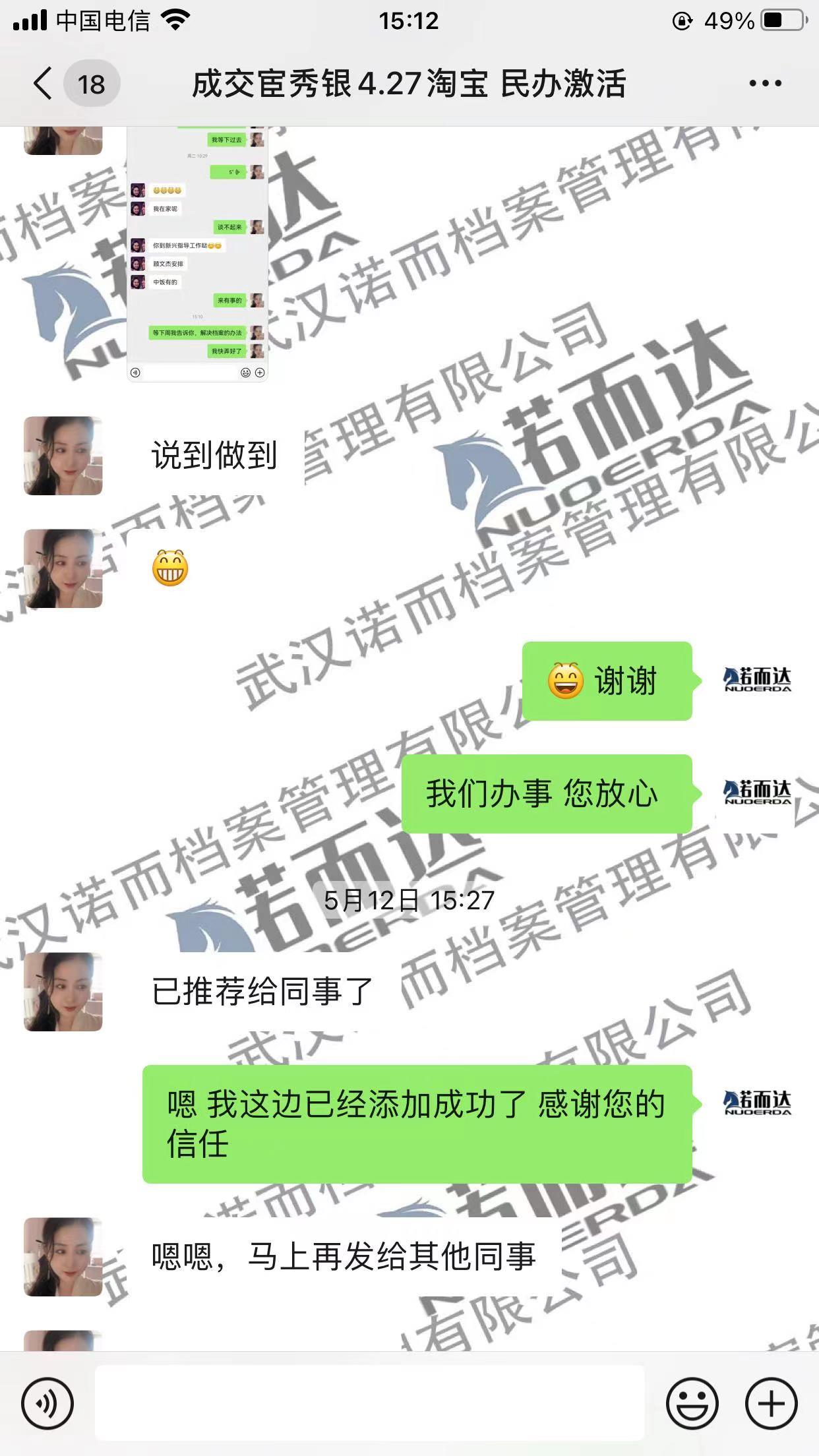
Task: Open the contact avatar beside 已推荐给同事了
Action: (x=63, y=991)
